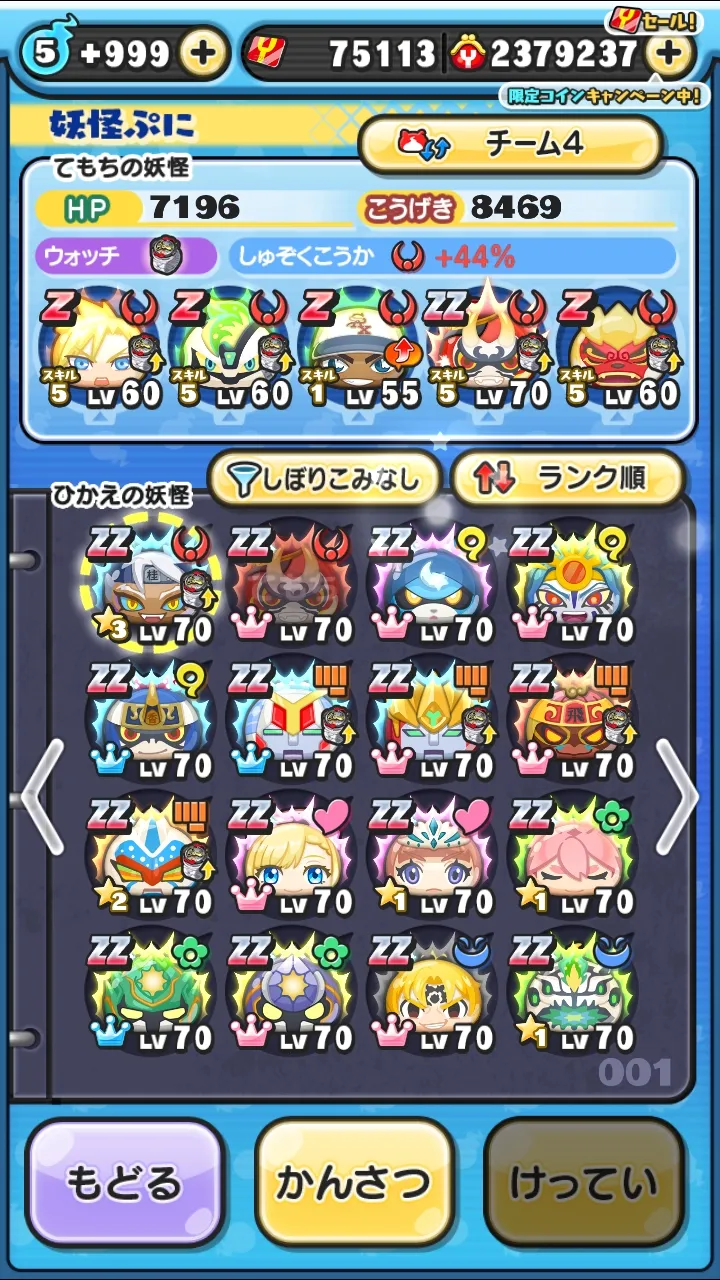The width and height of the screenshot is (720, 1280).
Task: Buy more currency with plus beside 2379237
Action: (x=669, y=54)
